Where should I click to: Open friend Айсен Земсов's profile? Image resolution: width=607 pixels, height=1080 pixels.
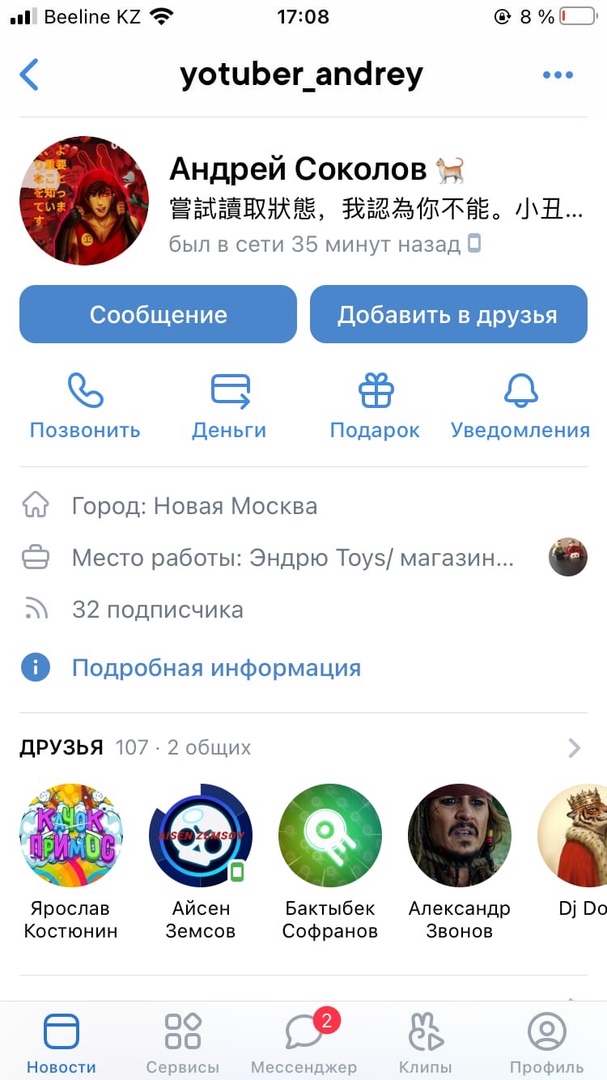click(201, 835)
